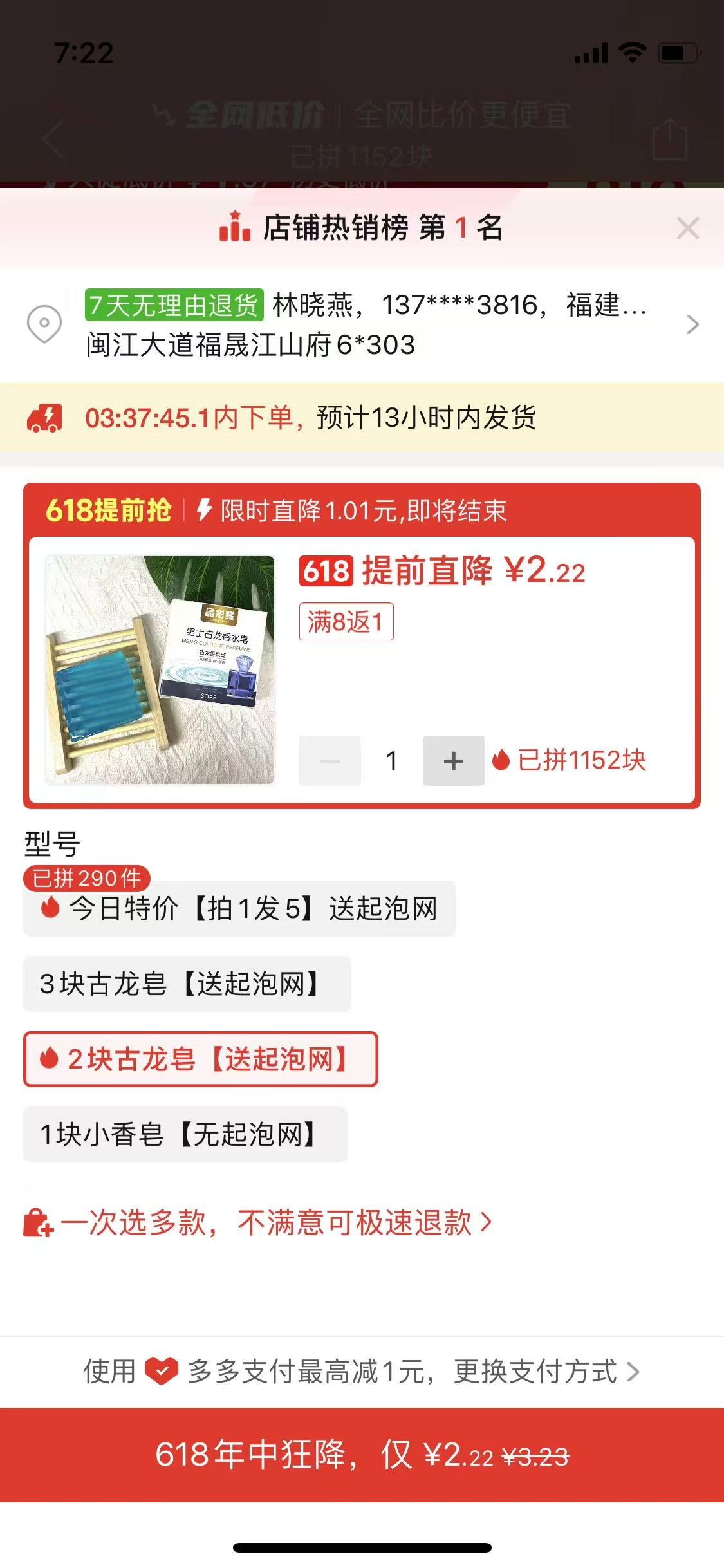The height and width of the screenshot is (1568, 724).
Task: Select 今日特价【拍1发5】送起泡网 option
Action: 239,909
